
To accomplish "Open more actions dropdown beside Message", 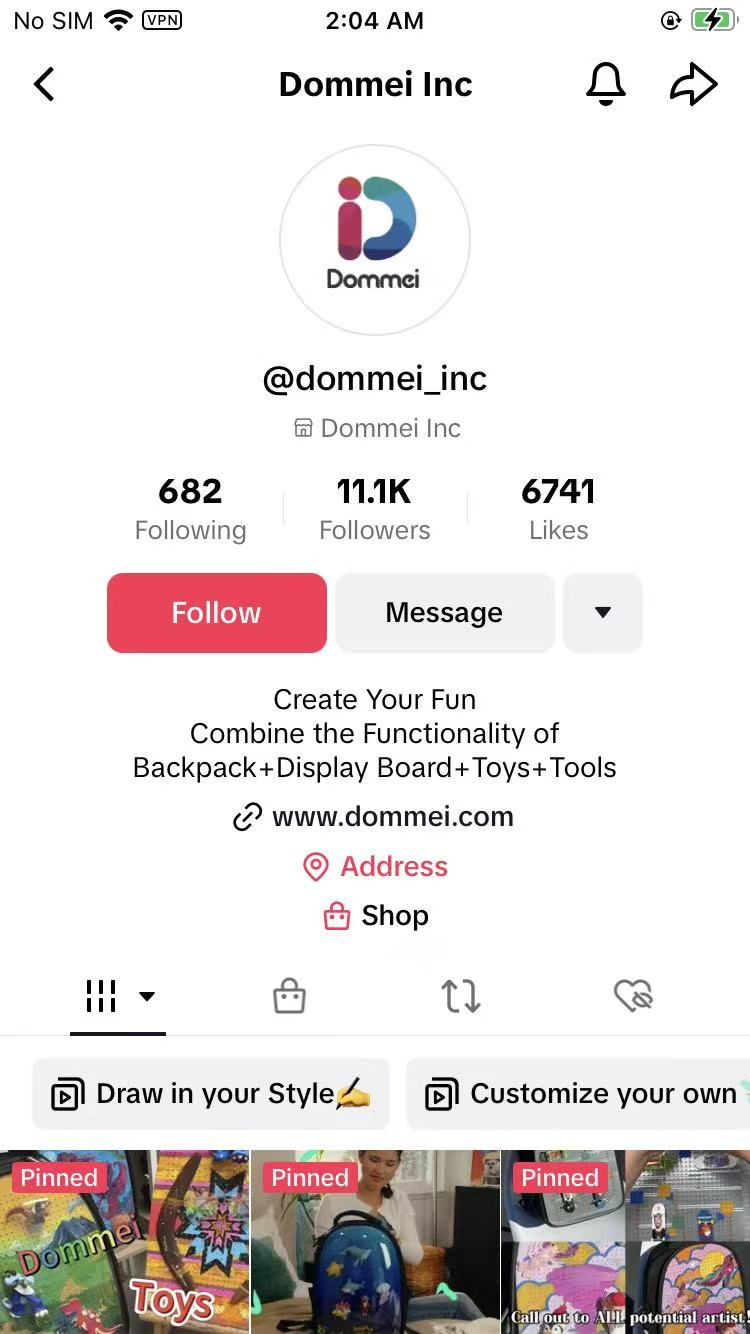I will click(x=603, y=612).
